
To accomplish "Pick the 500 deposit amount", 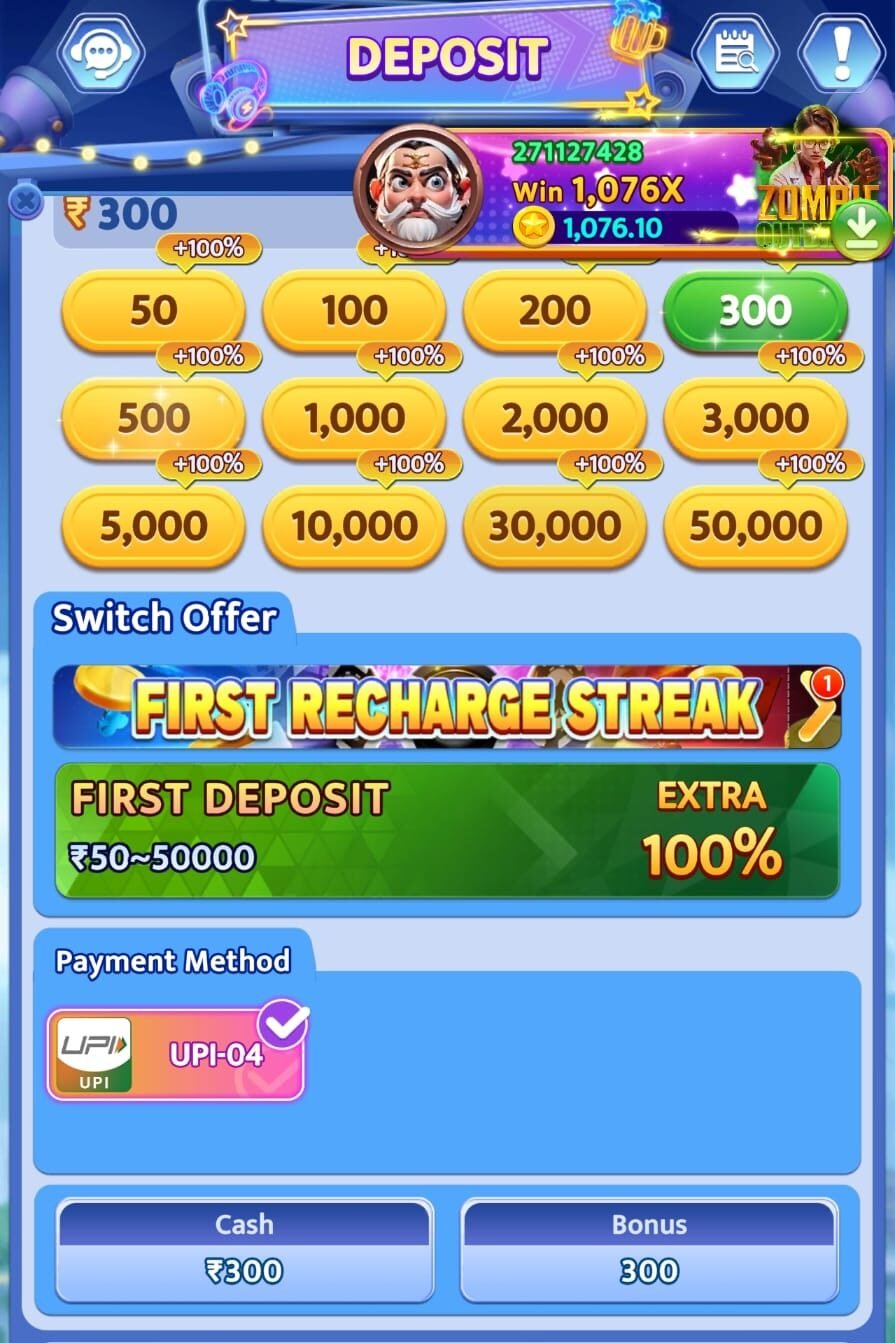I will pyautogui.click(x=153, y=419).
